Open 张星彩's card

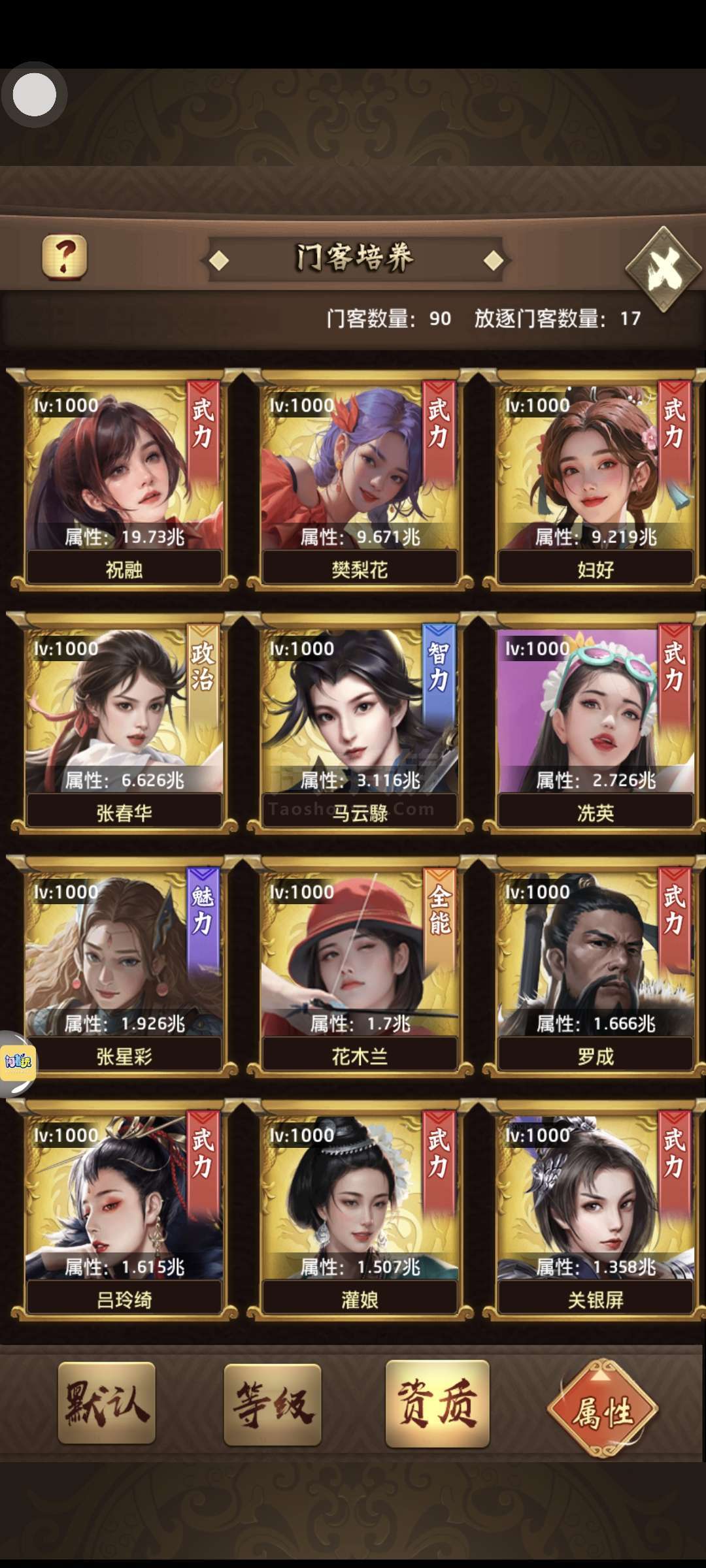click(x=124, y=967)
